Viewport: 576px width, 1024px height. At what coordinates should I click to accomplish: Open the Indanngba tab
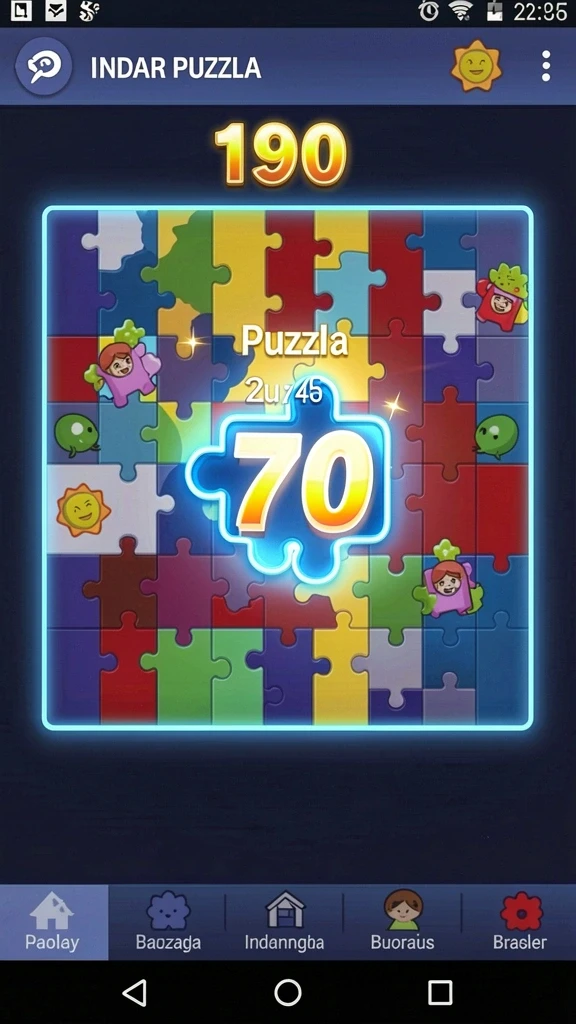pos(284,921)
